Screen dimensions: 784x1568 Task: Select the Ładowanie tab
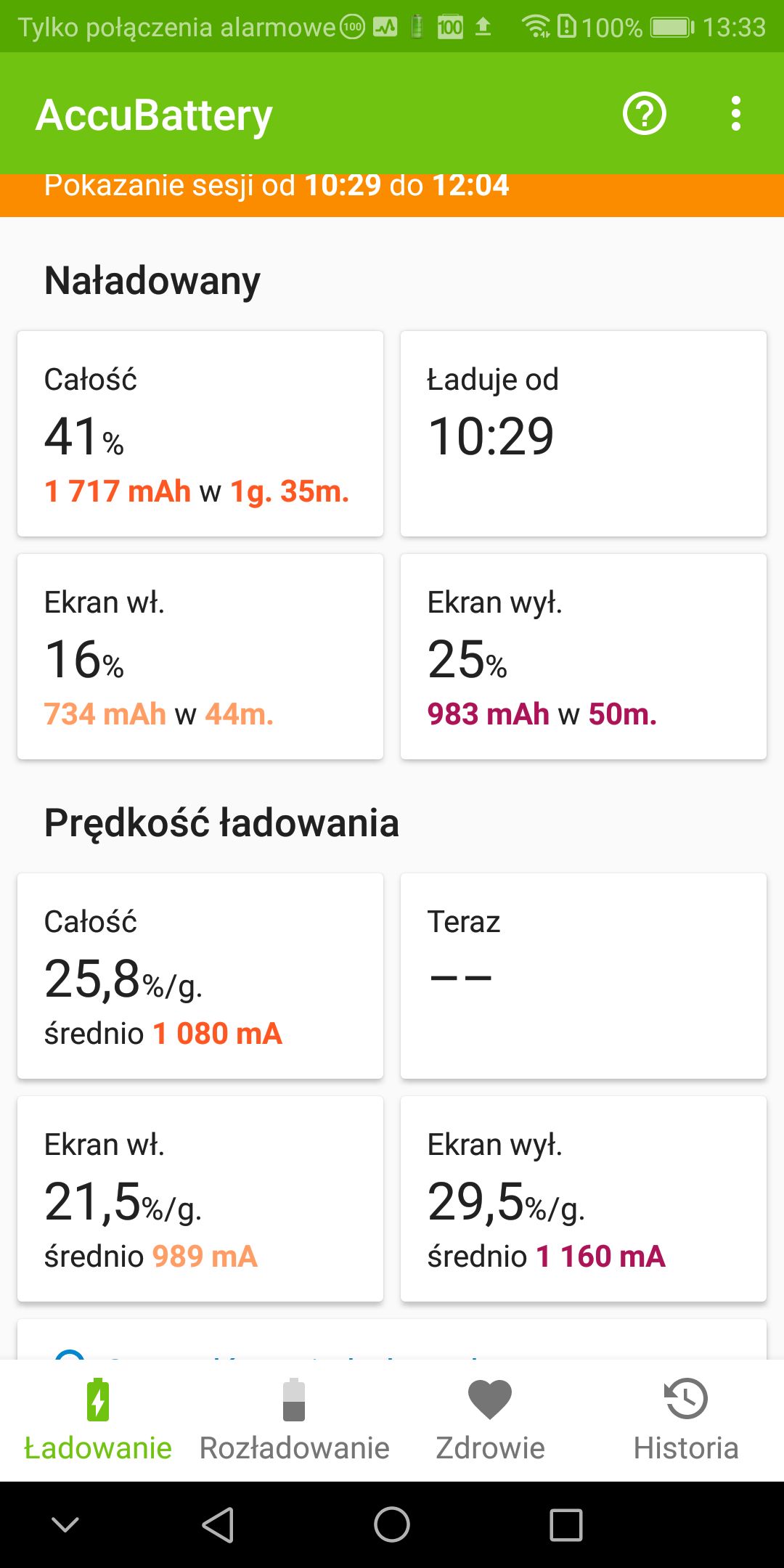[98, 1420]
